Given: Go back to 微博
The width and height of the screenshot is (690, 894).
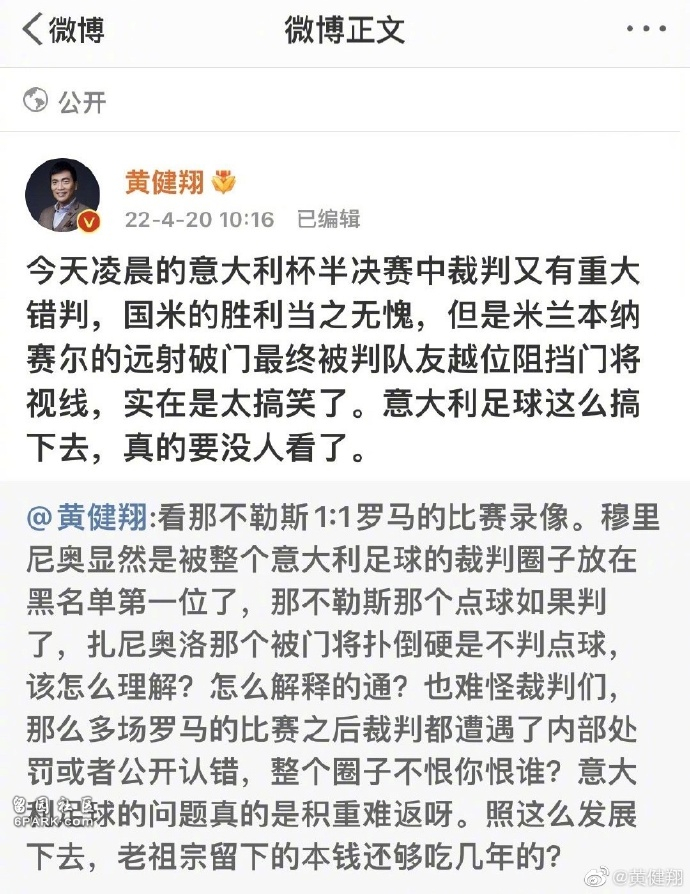Looking at the screenshot, I should pos(64,29).
